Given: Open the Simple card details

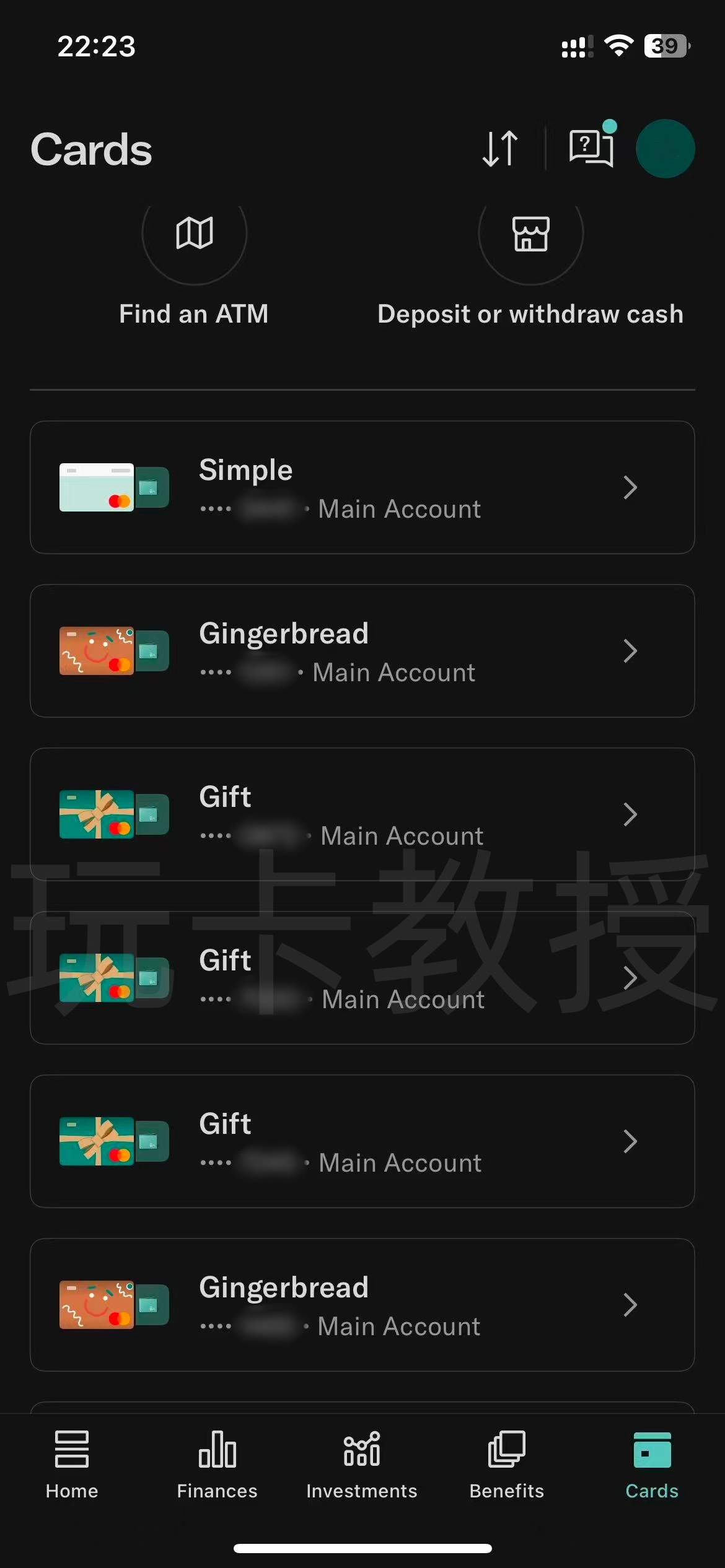Looking at the screenshot, I should coord(362,487).
